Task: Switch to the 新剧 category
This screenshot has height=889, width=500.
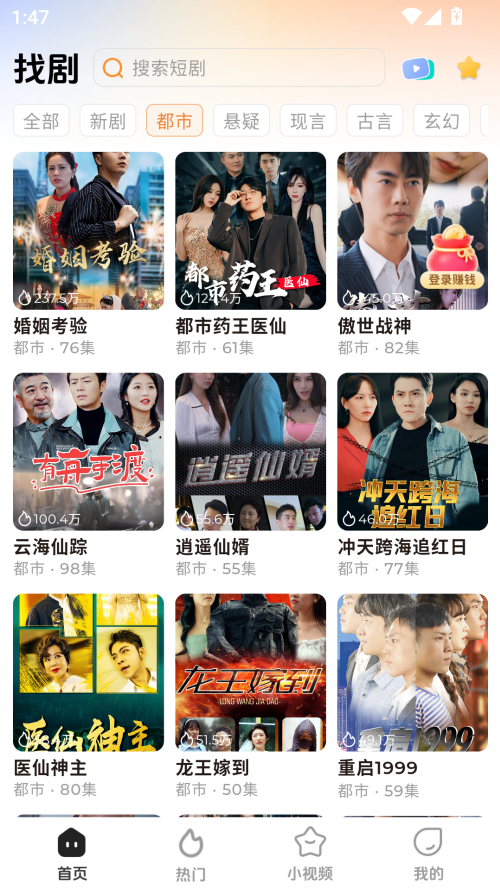Action: [x=108, y=121]
